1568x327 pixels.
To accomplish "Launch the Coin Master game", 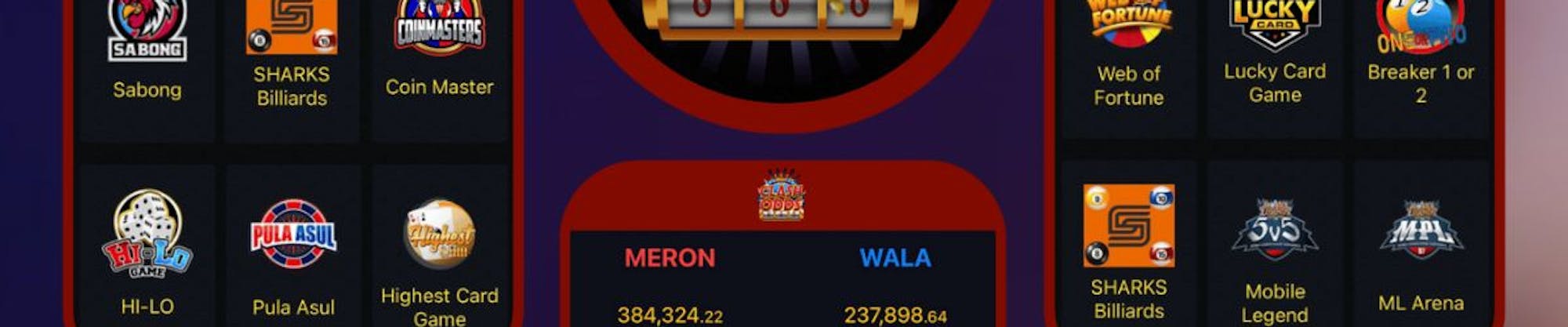I will coord(439,47).
